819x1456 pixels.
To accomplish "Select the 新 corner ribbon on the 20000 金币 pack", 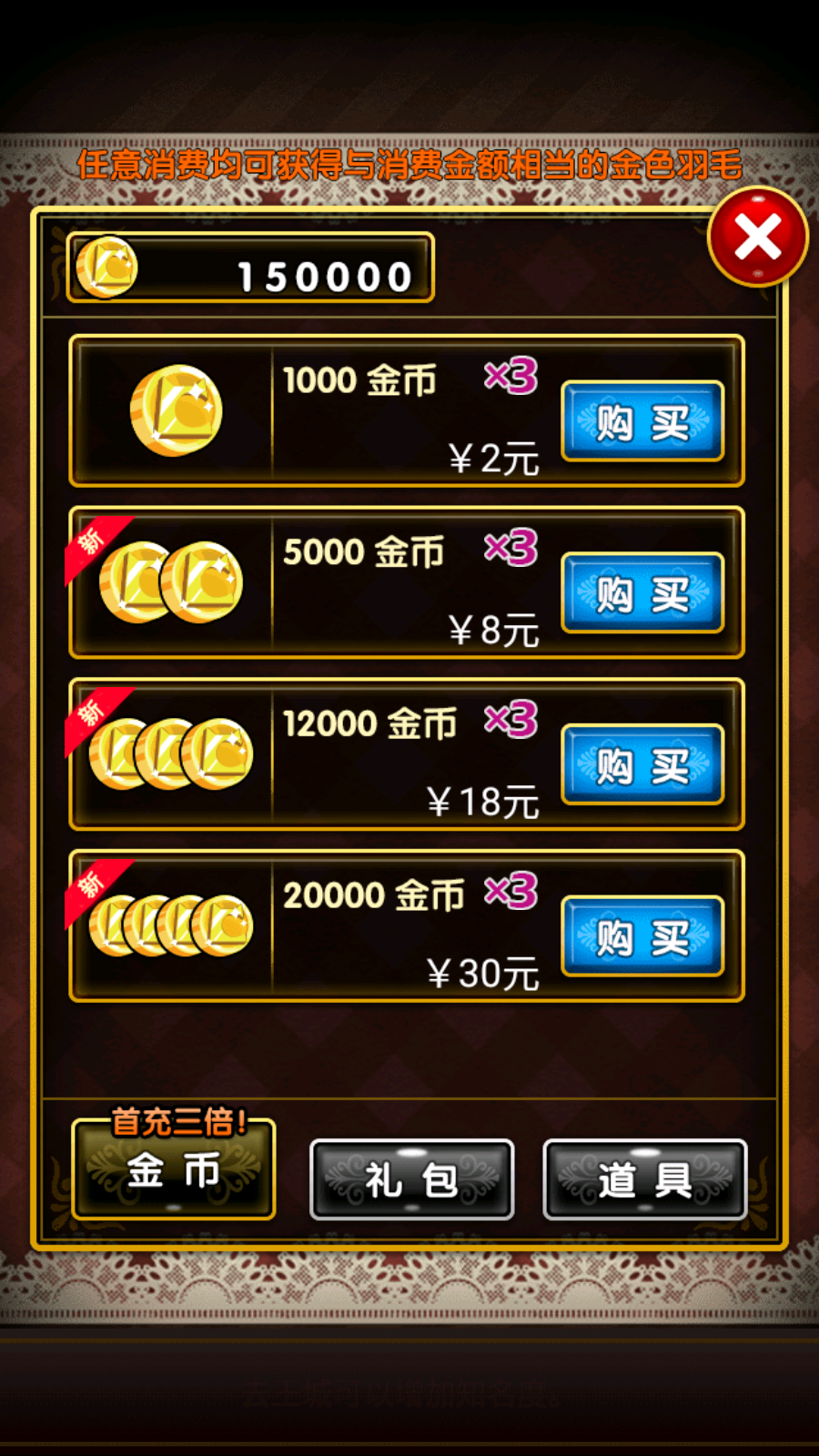I will pos(91,882).
